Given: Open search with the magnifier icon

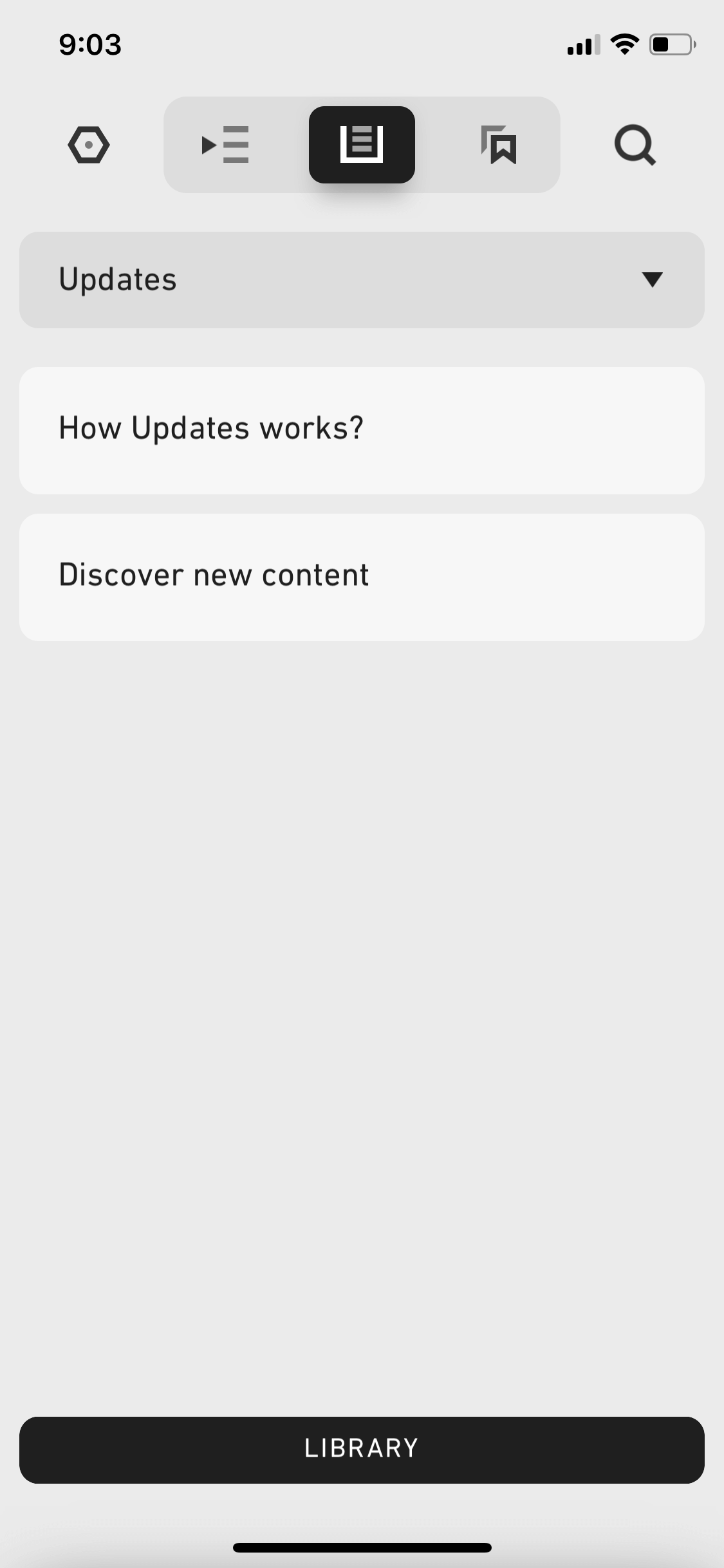Looking at the screenshot, I should pyautogui.click(x=635, y=145).
